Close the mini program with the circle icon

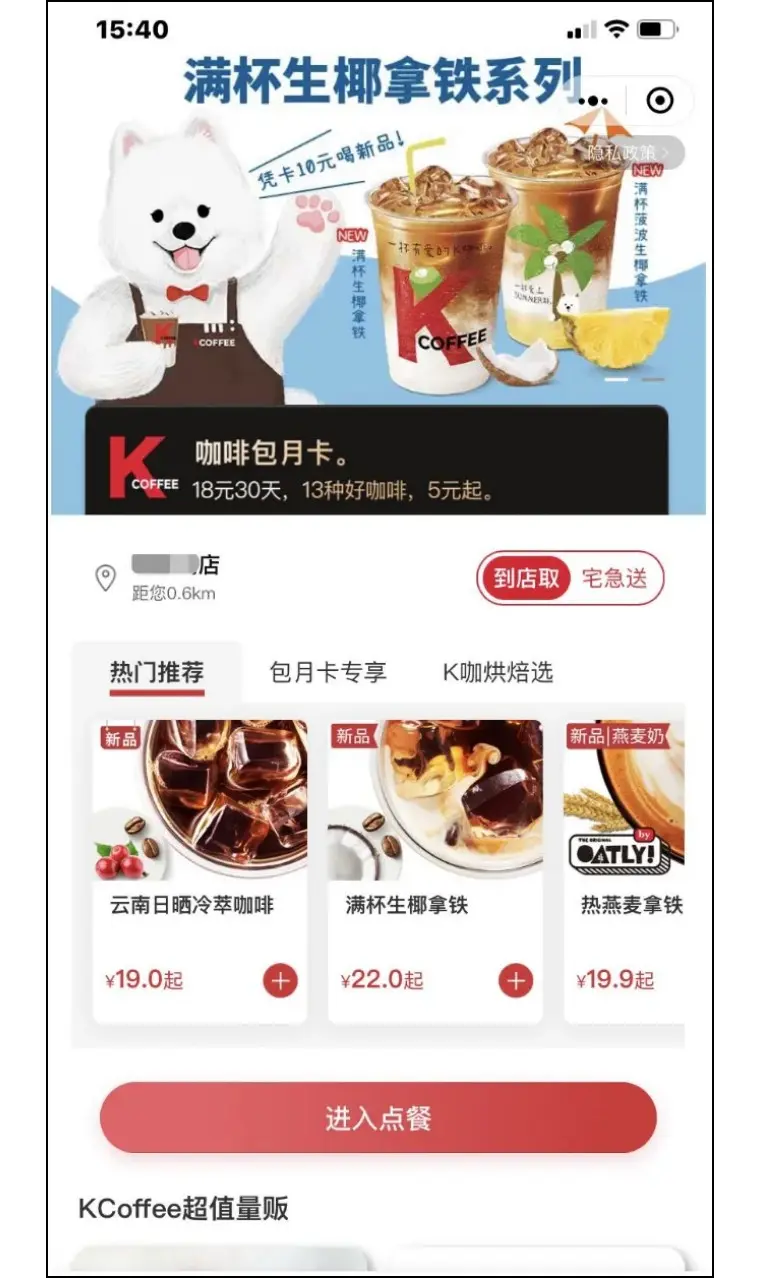(x=660, y=100)
